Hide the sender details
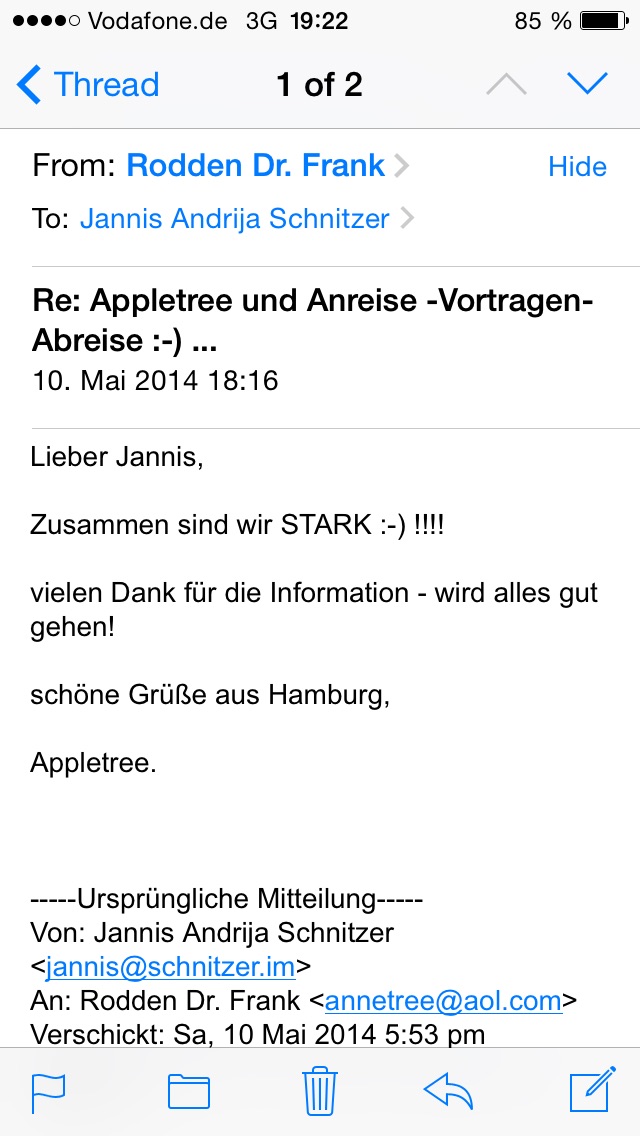 point(577,167)
